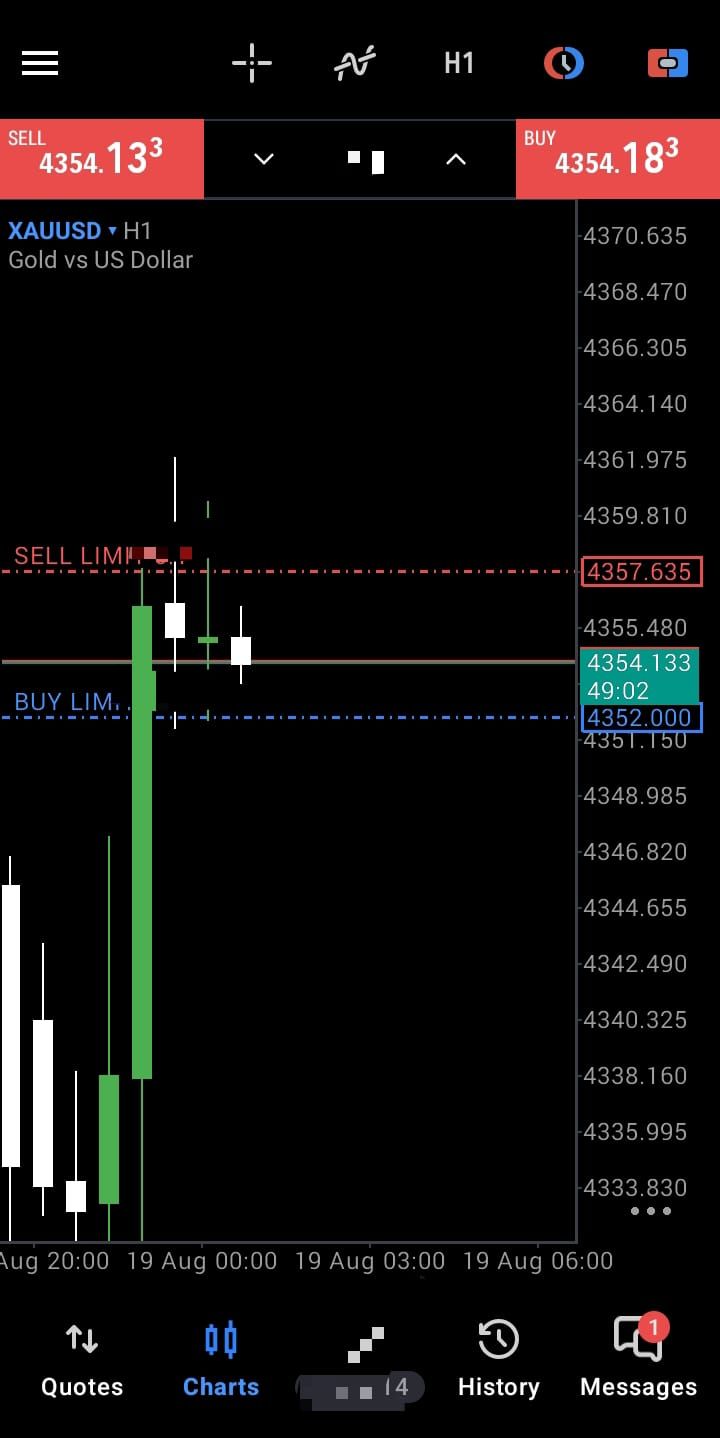Viewport: 720px width, 1438px height.
Task: Select the SELL LIMIT order line
Action: click(290, 571)
